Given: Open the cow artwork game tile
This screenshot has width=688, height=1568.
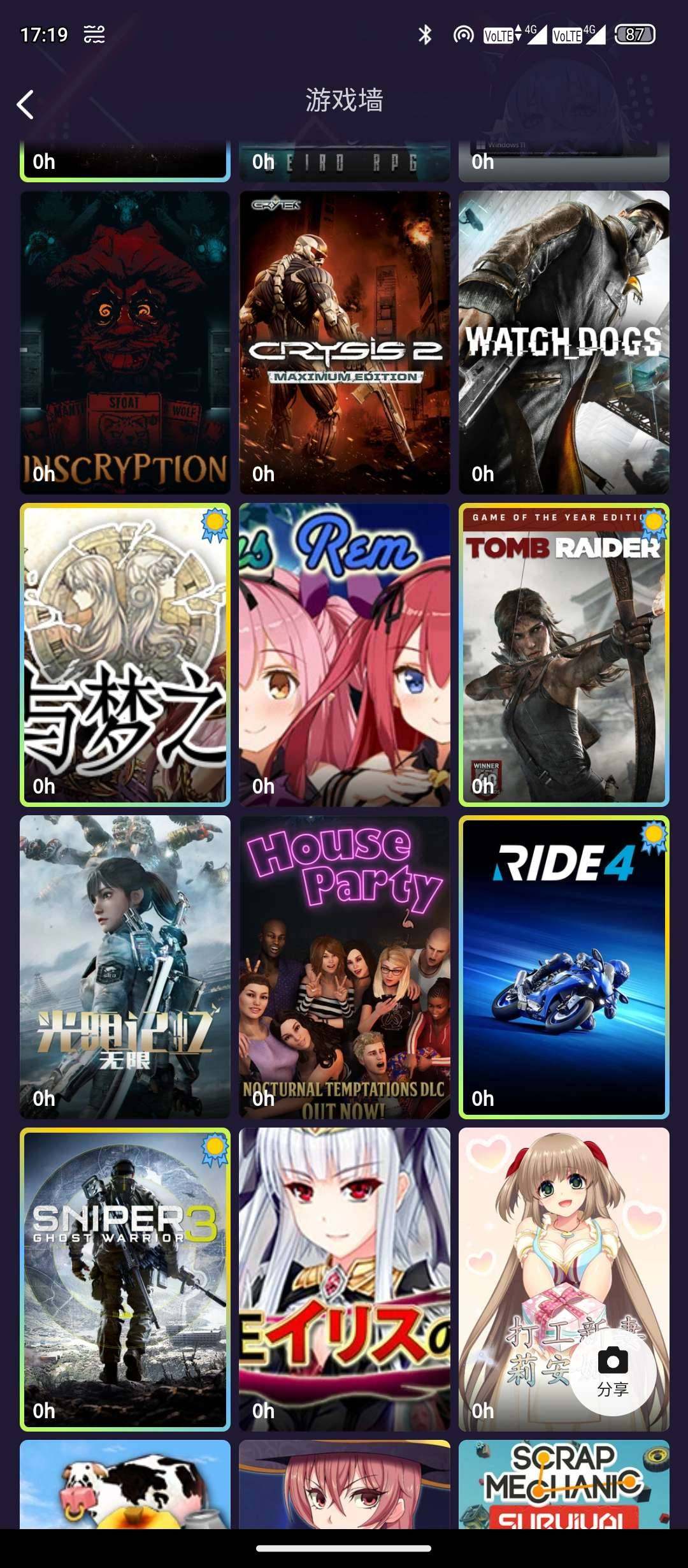Looking at the screenshot, I should click(125, 1484).
